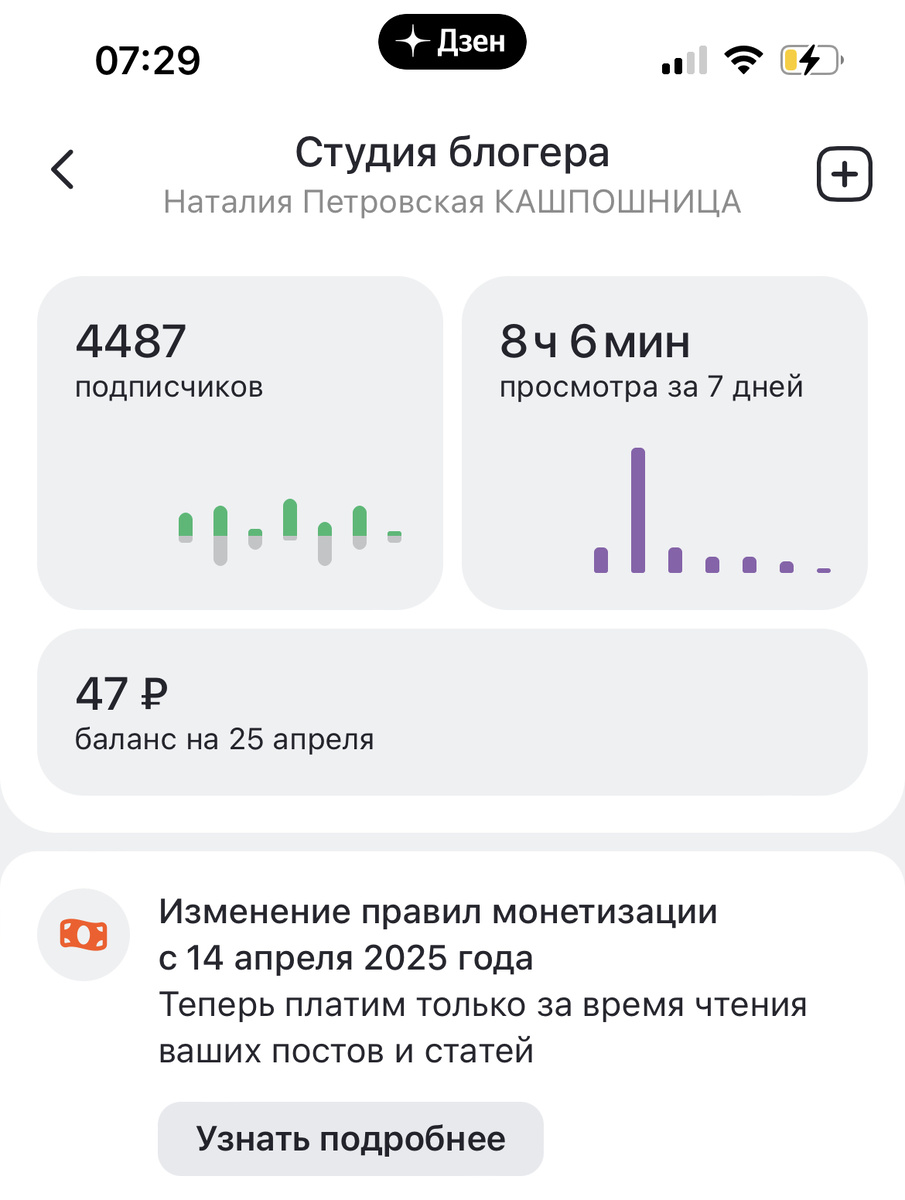Tap the Наталия Петровская КАШПОШНИЦА account name
Viewport: 905px width, 1200px height.
(x=452, y=202)
